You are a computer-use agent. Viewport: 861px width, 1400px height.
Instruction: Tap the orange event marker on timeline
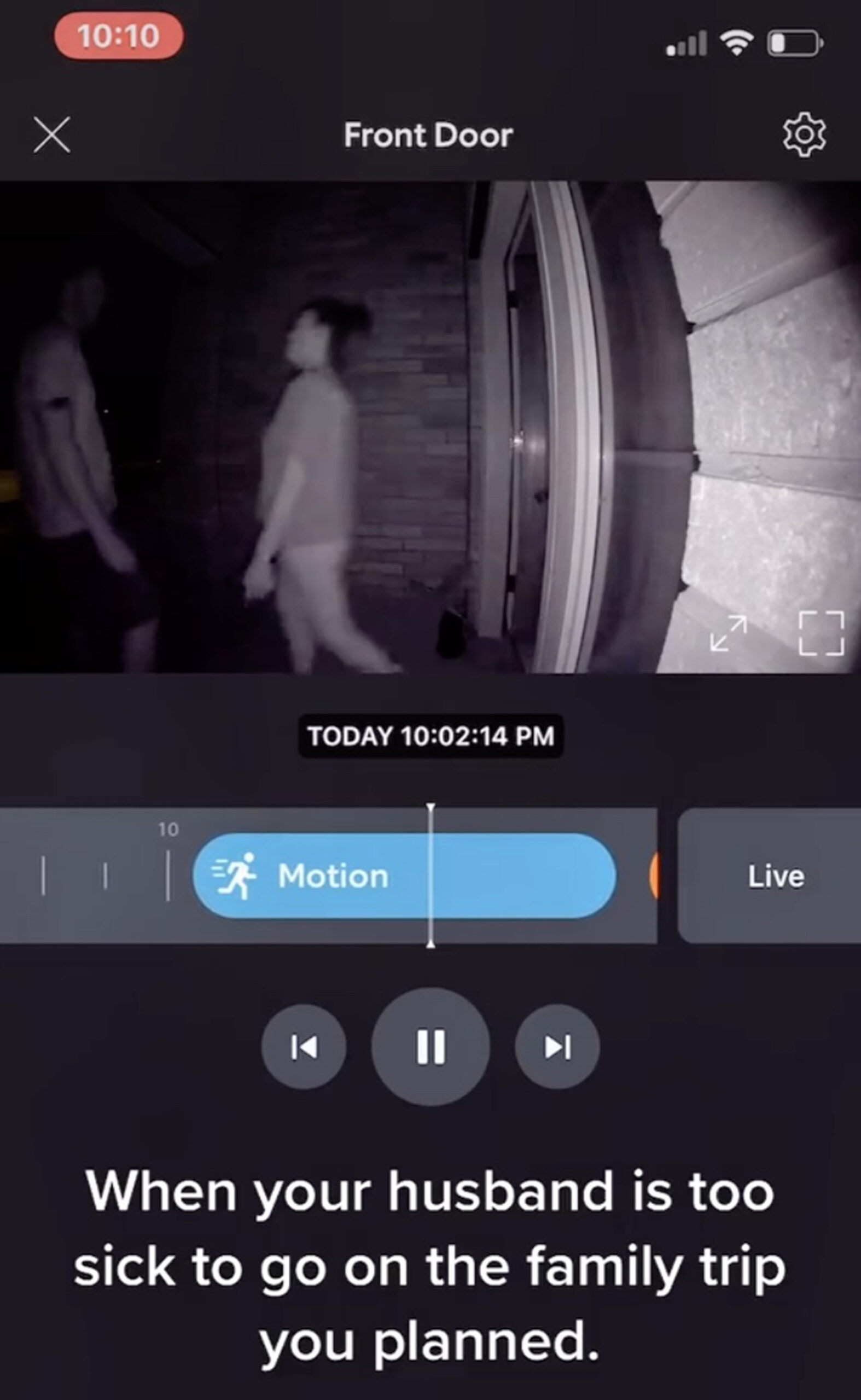click(654, 876)
